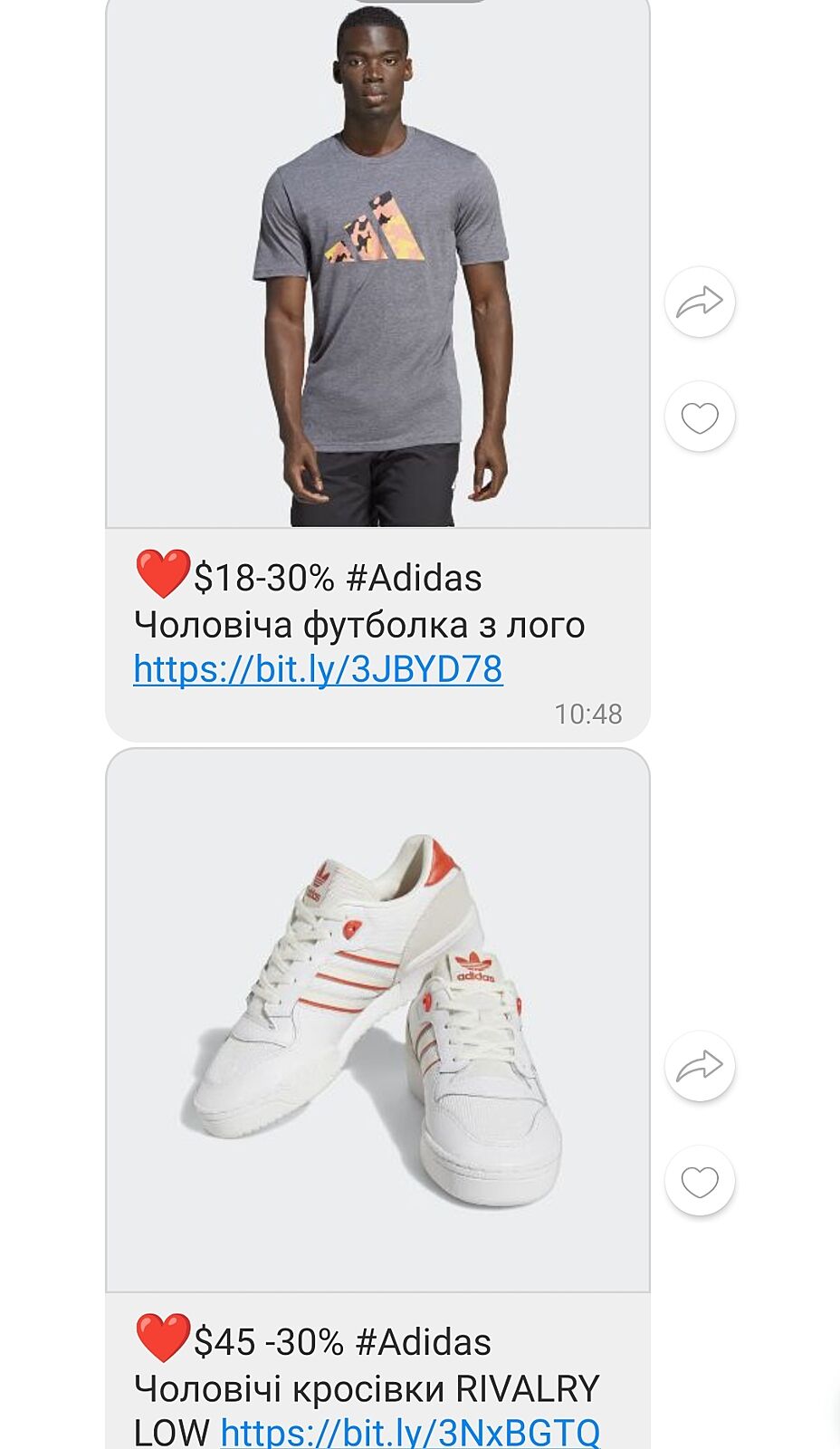
Task: View the grey Adidas t-shirt photo
Action: [x=378, y=263]
